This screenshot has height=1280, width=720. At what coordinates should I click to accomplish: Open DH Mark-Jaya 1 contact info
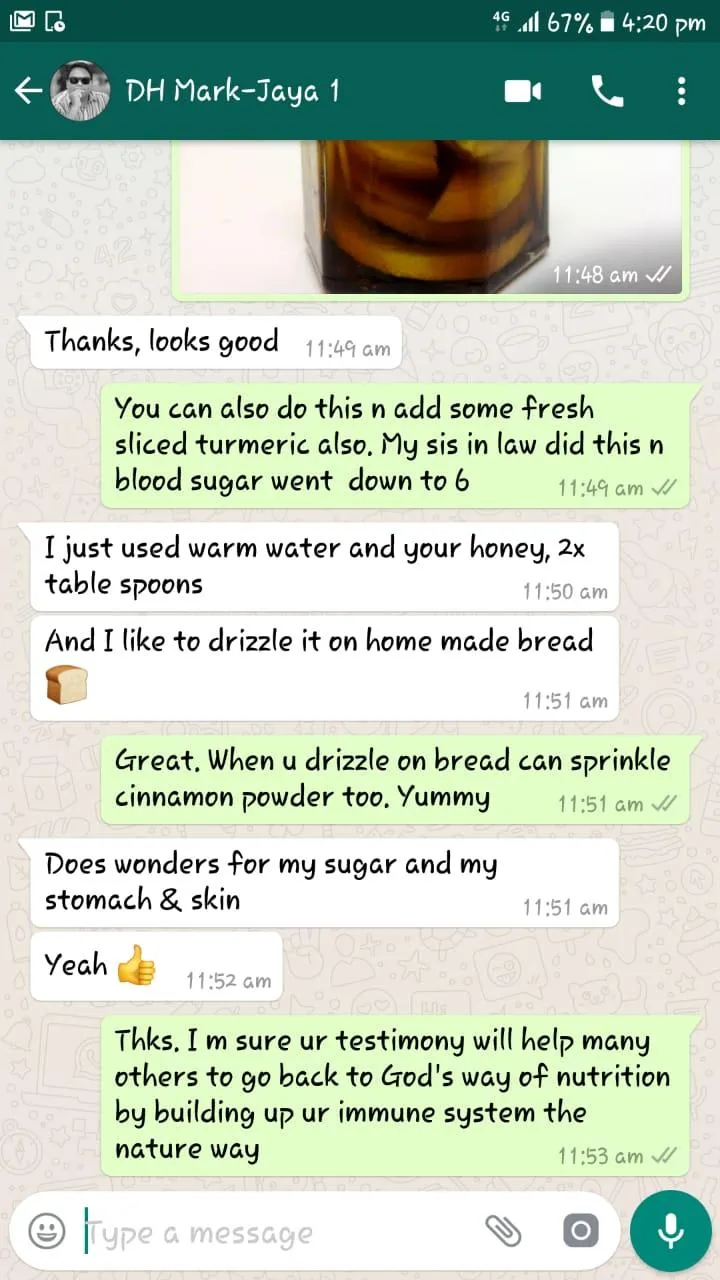(x=232, y=92)
